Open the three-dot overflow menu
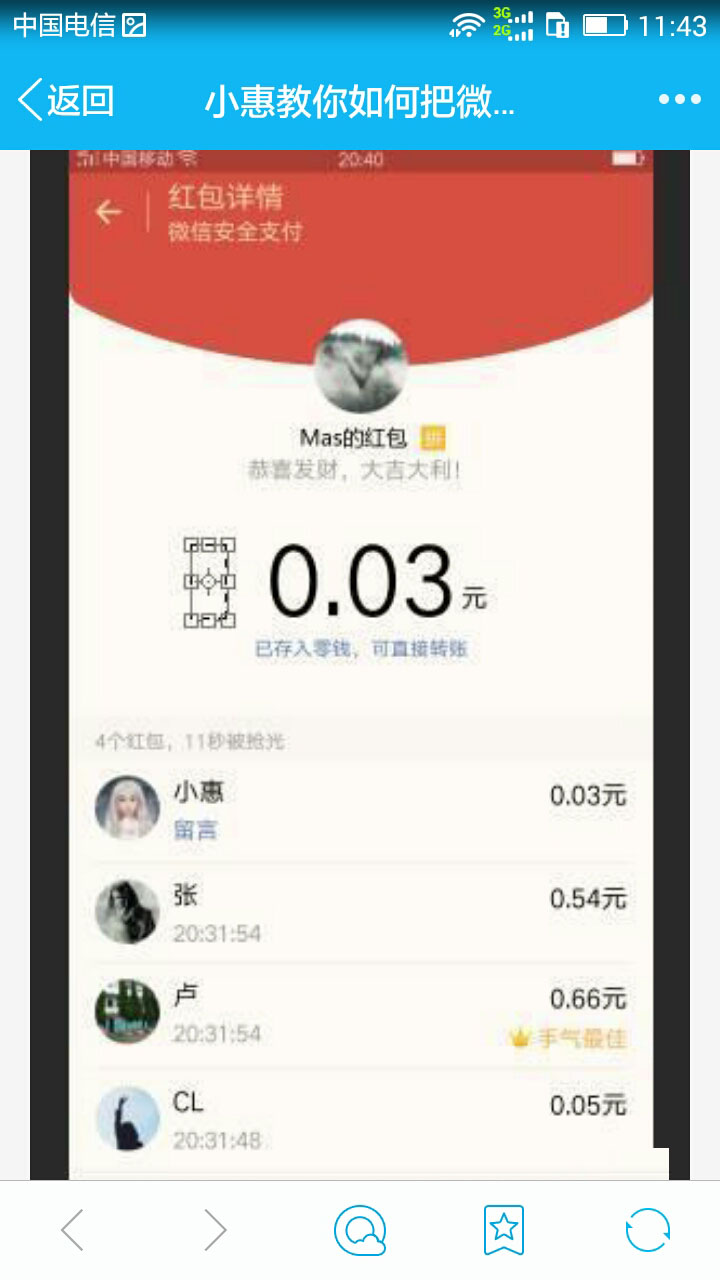Screen dimensions: 720x1280 tap(679, 99)
